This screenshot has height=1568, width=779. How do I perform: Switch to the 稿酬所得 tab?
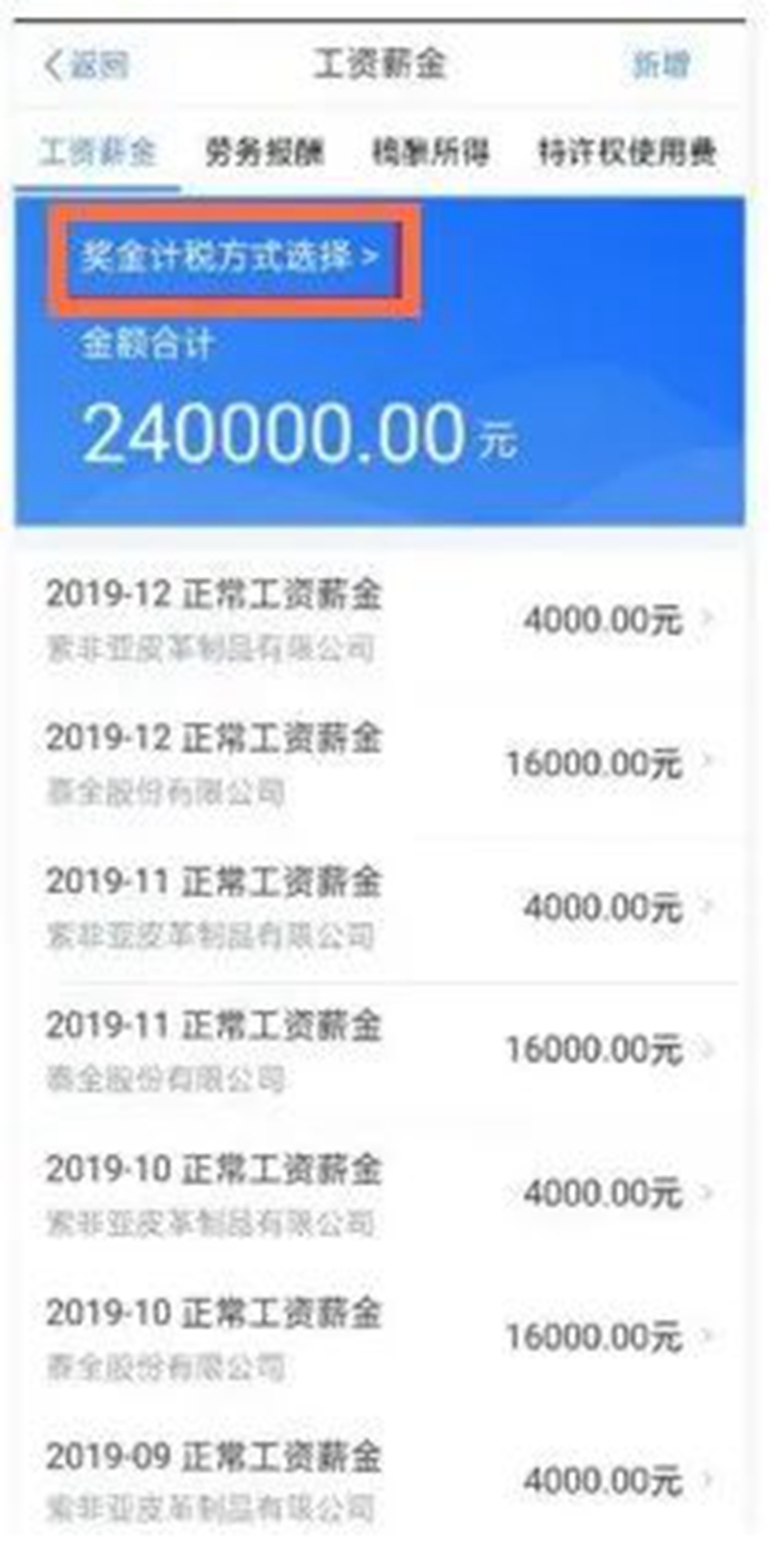point(430,152)
